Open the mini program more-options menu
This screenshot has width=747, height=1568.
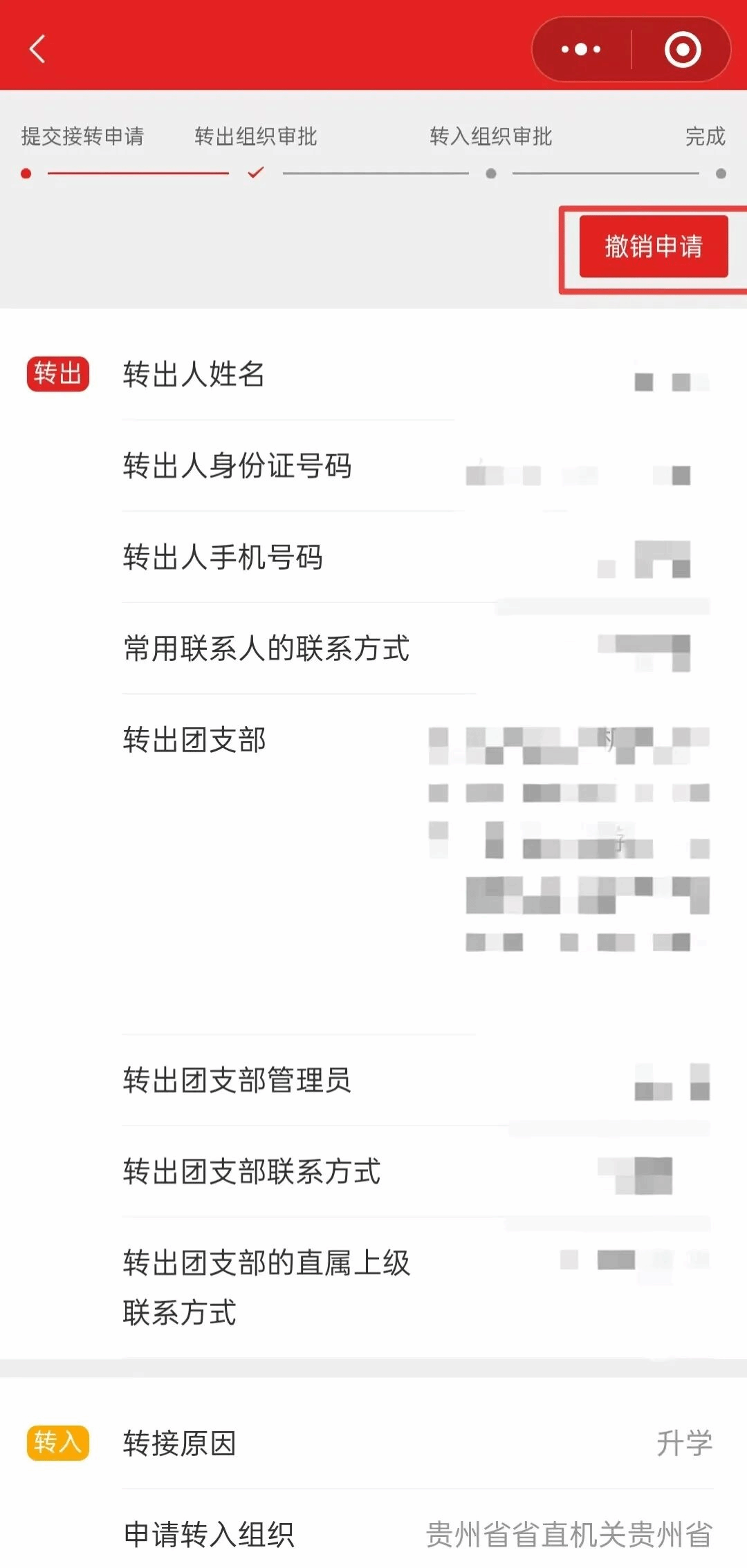[581, 49]
